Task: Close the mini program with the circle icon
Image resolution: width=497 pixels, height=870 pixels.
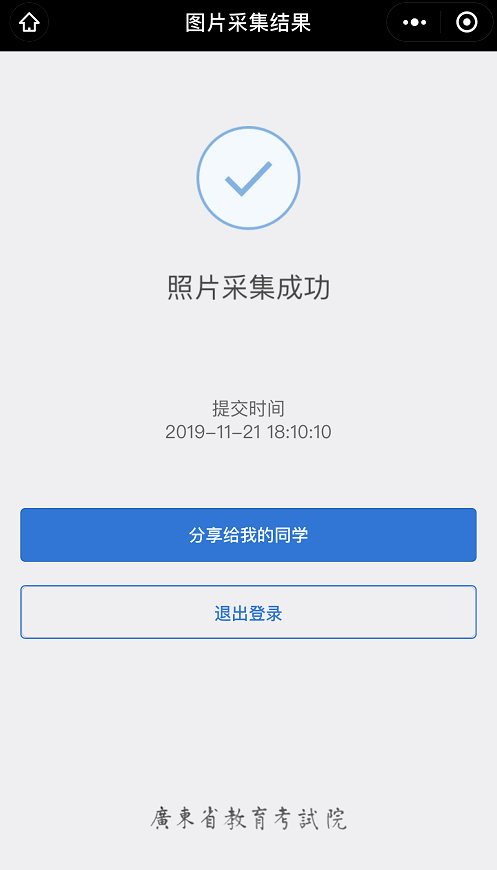Action: (466, 23)
